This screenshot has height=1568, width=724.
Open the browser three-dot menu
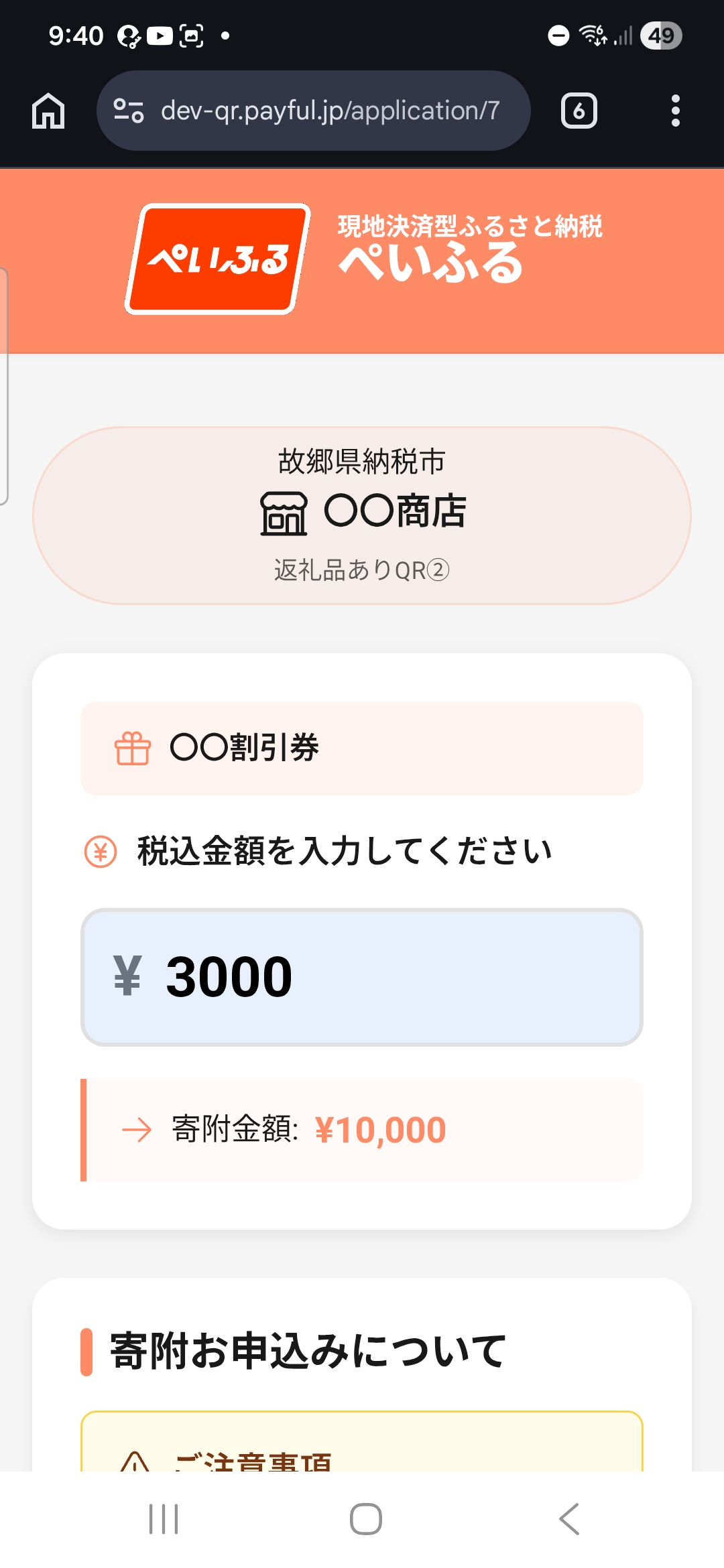point(675,111)
